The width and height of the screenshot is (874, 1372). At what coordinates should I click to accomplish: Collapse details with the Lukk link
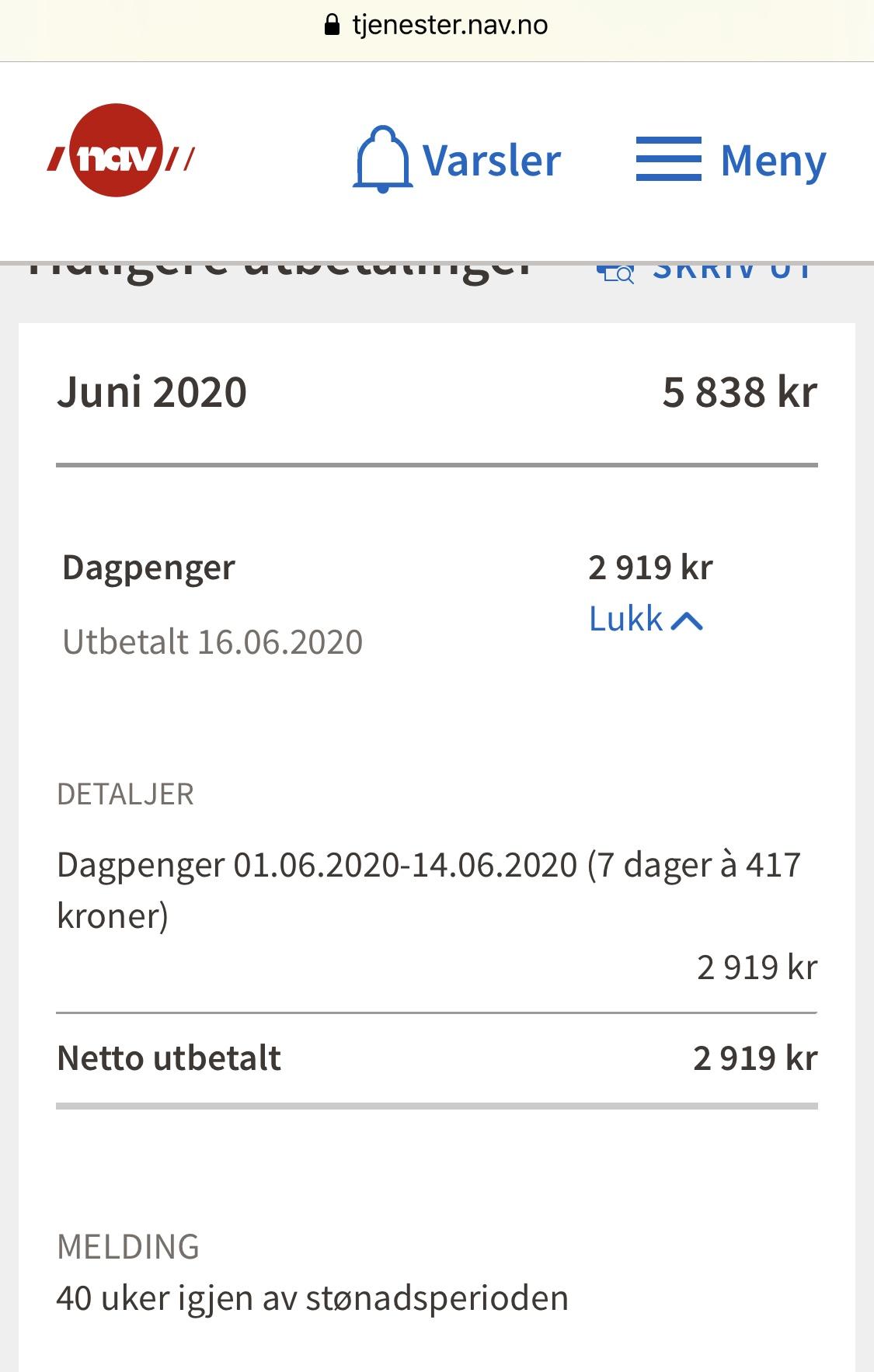click(x=645, y=620)
